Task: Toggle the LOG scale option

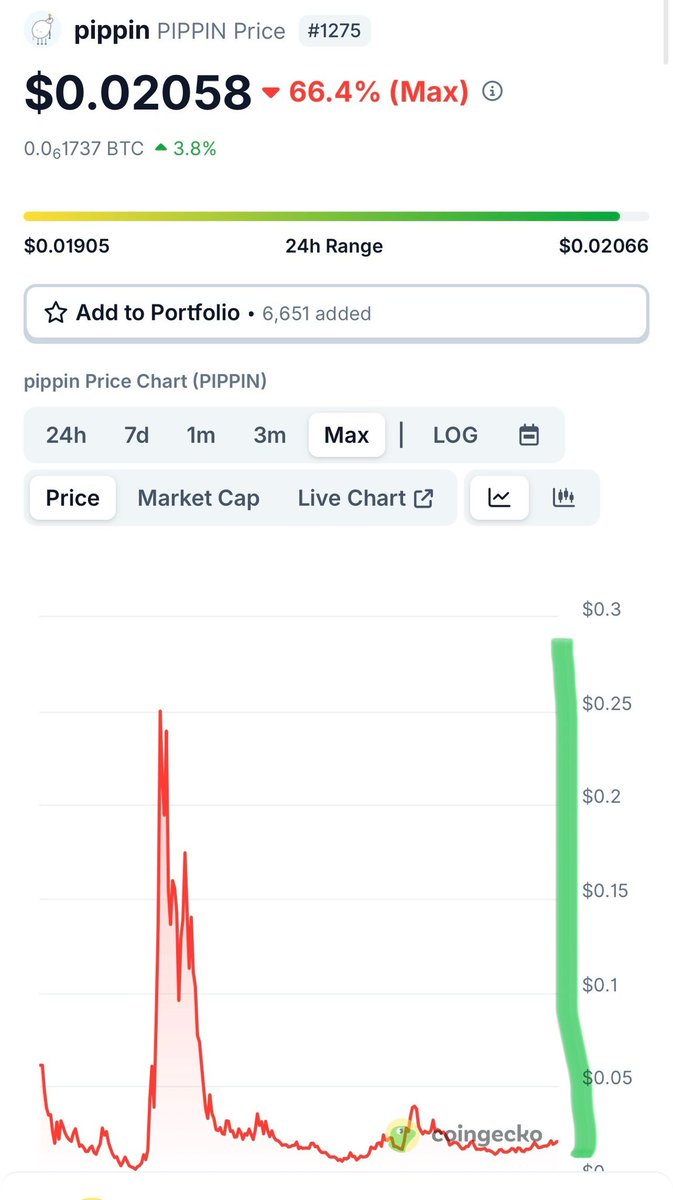Action: click(455, 435)
